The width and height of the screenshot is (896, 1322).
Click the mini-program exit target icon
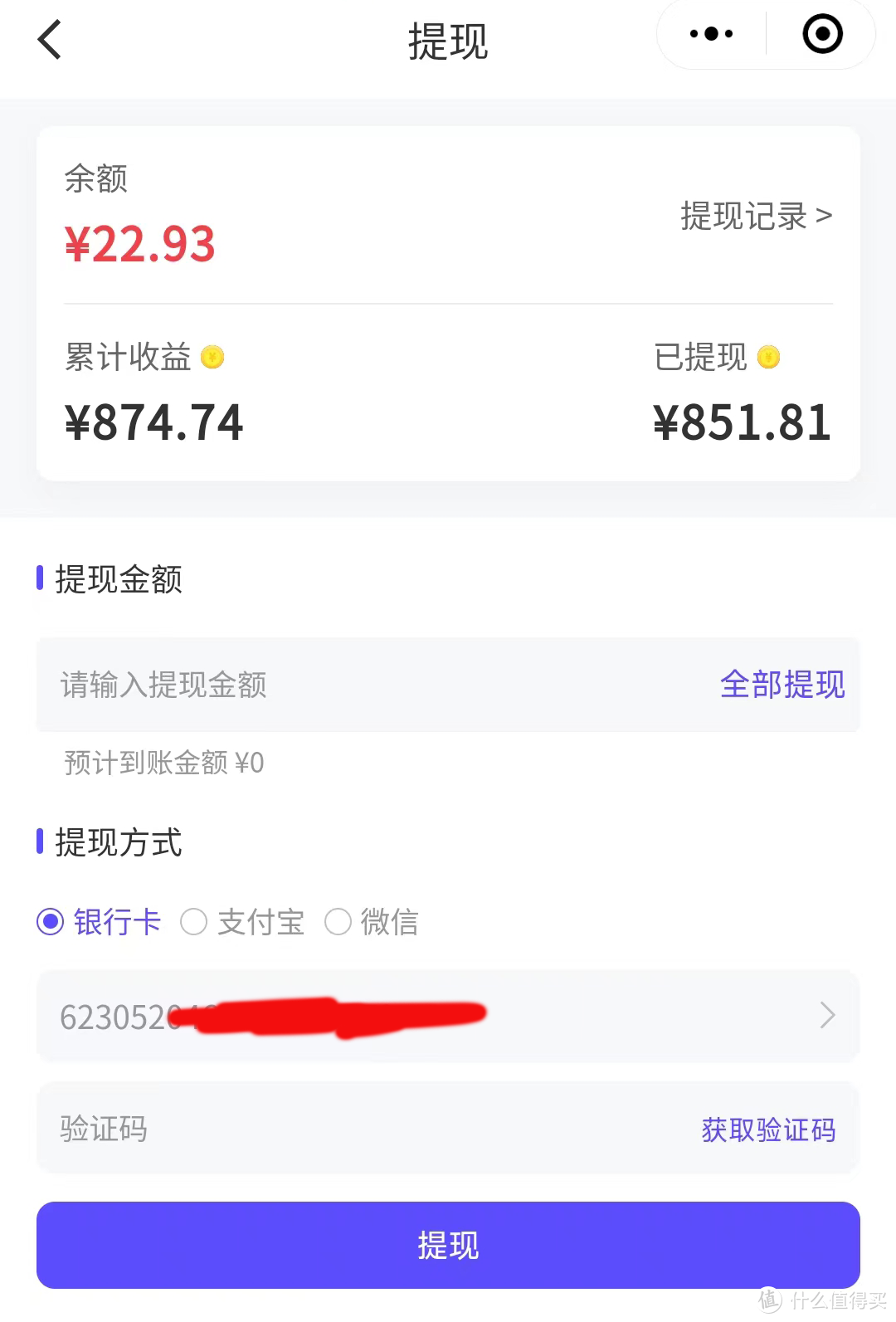(821, 34)
